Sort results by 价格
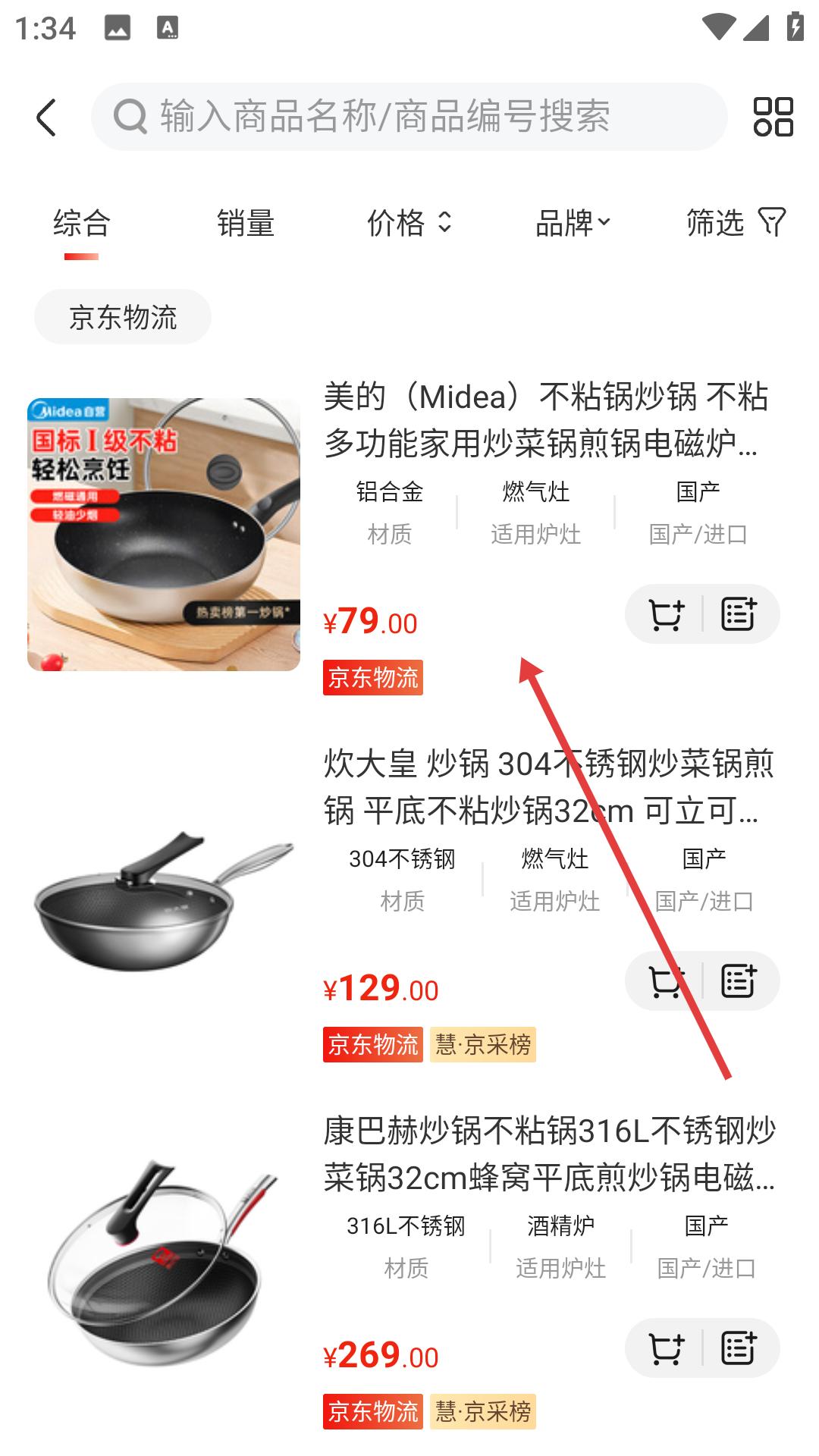This screenshot has height=1456, width=819. click(x=409, y=223)
